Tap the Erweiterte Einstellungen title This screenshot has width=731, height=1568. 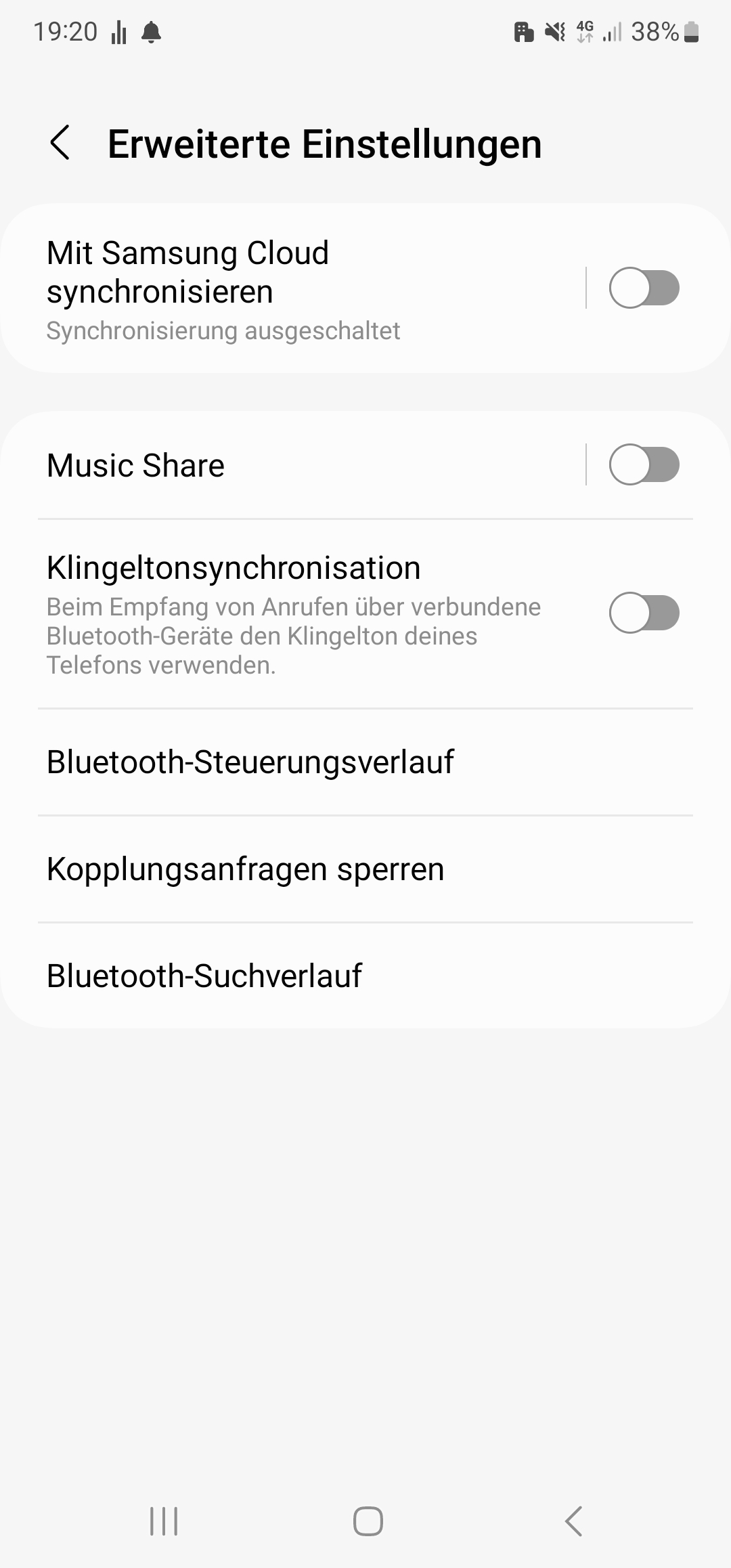pyautogui.click(x=325, y=144)
